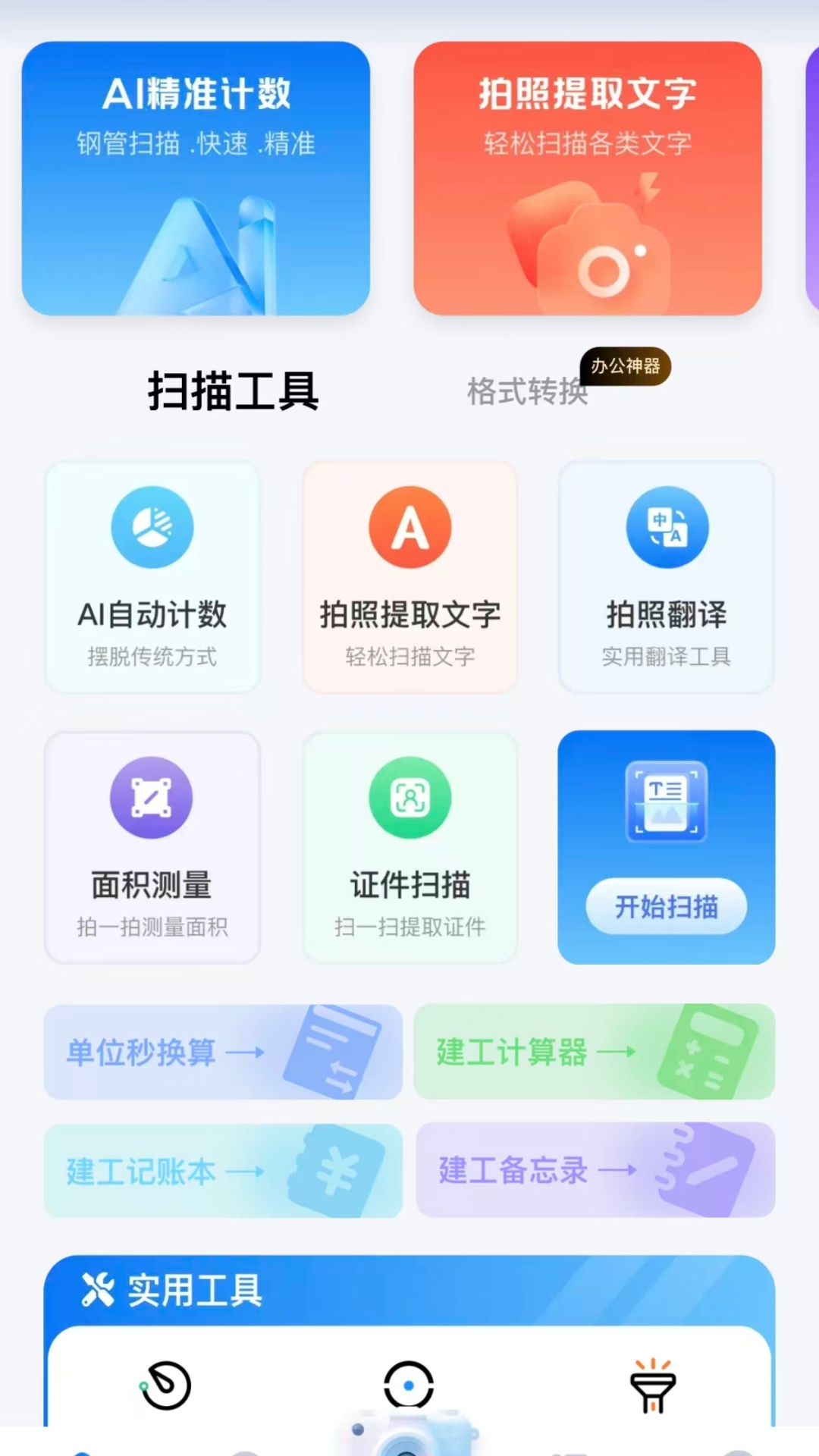Open the 证件扫描 document scanner

409,799
